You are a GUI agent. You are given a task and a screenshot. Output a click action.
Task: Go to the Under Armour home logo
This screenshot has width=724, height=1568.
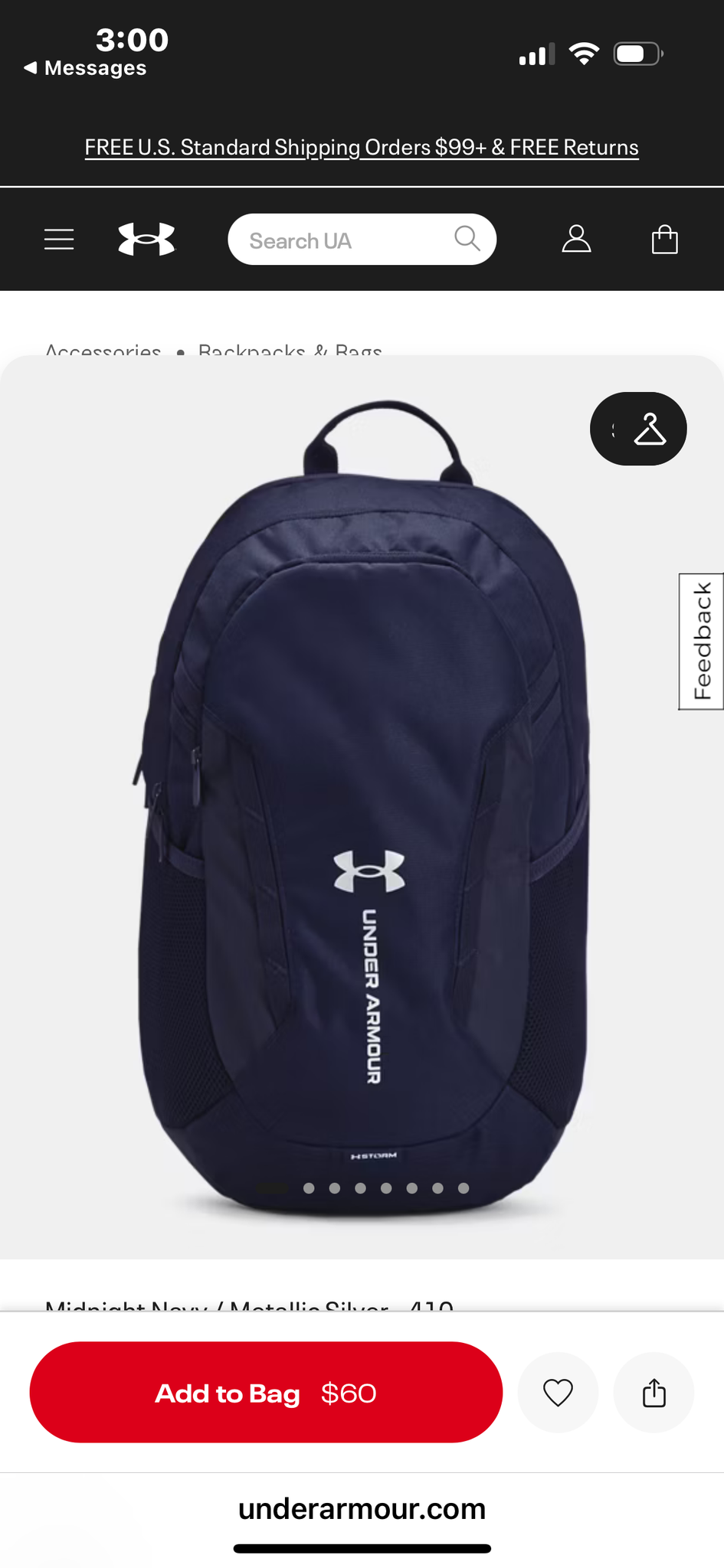point(146,240)
